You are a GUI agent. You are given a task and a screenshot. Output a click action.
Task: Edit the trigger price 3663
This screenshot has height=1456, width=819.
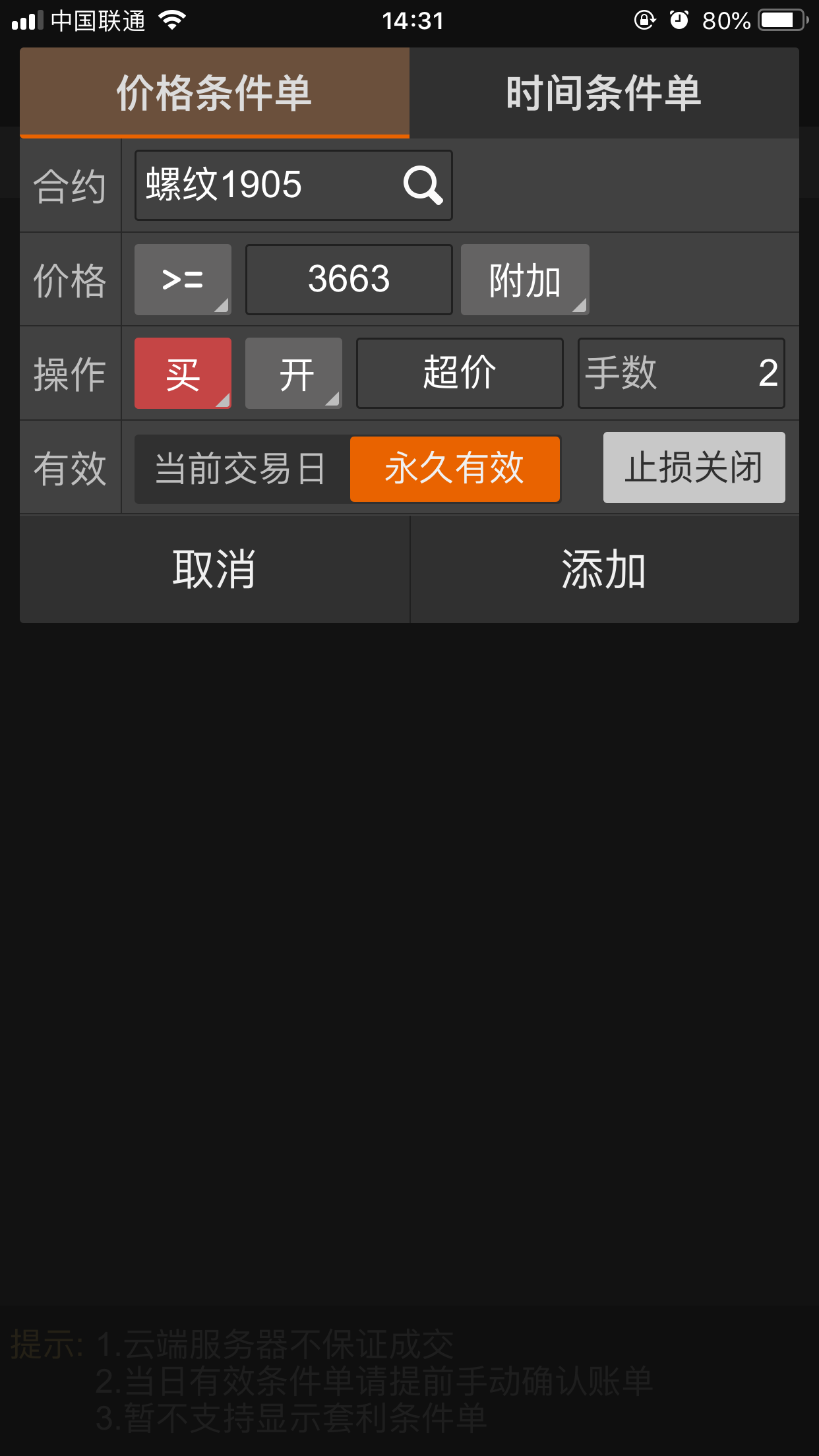[349, 280]
